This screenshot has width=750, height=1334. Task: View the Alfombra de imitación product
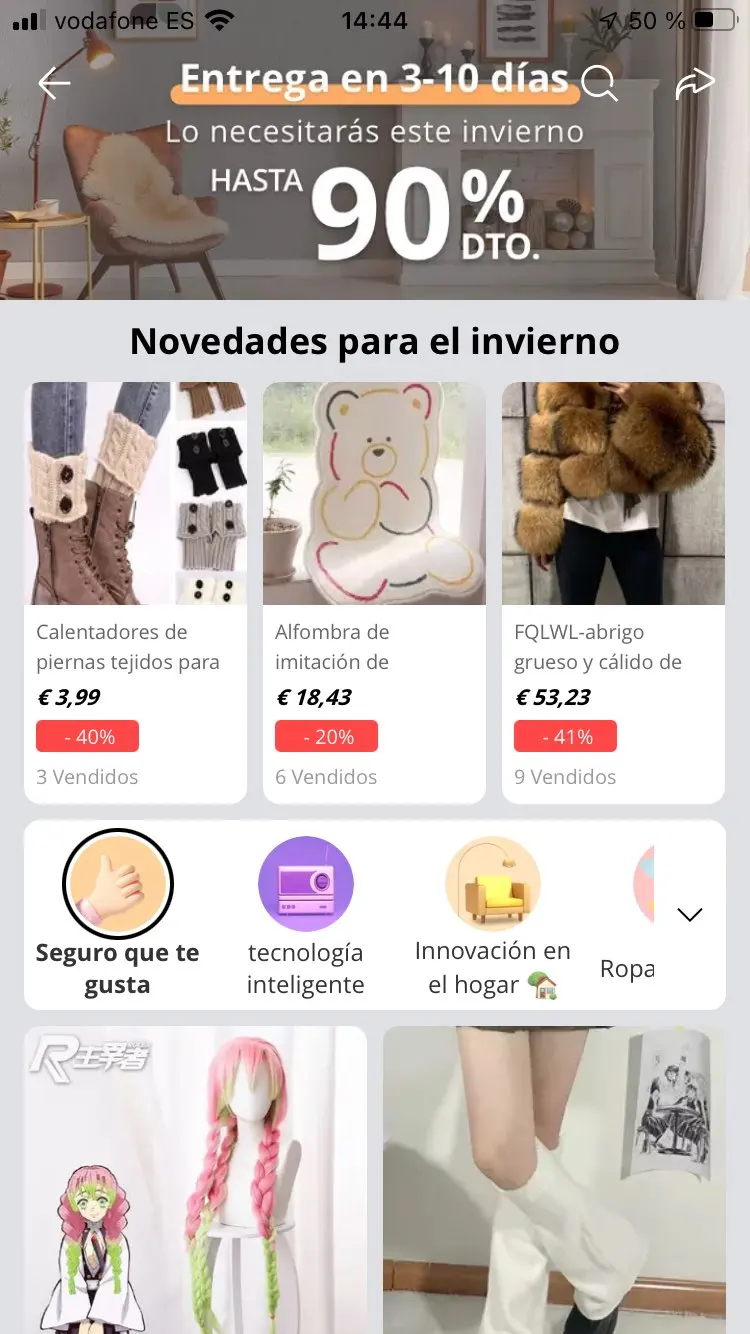point(374,592)
